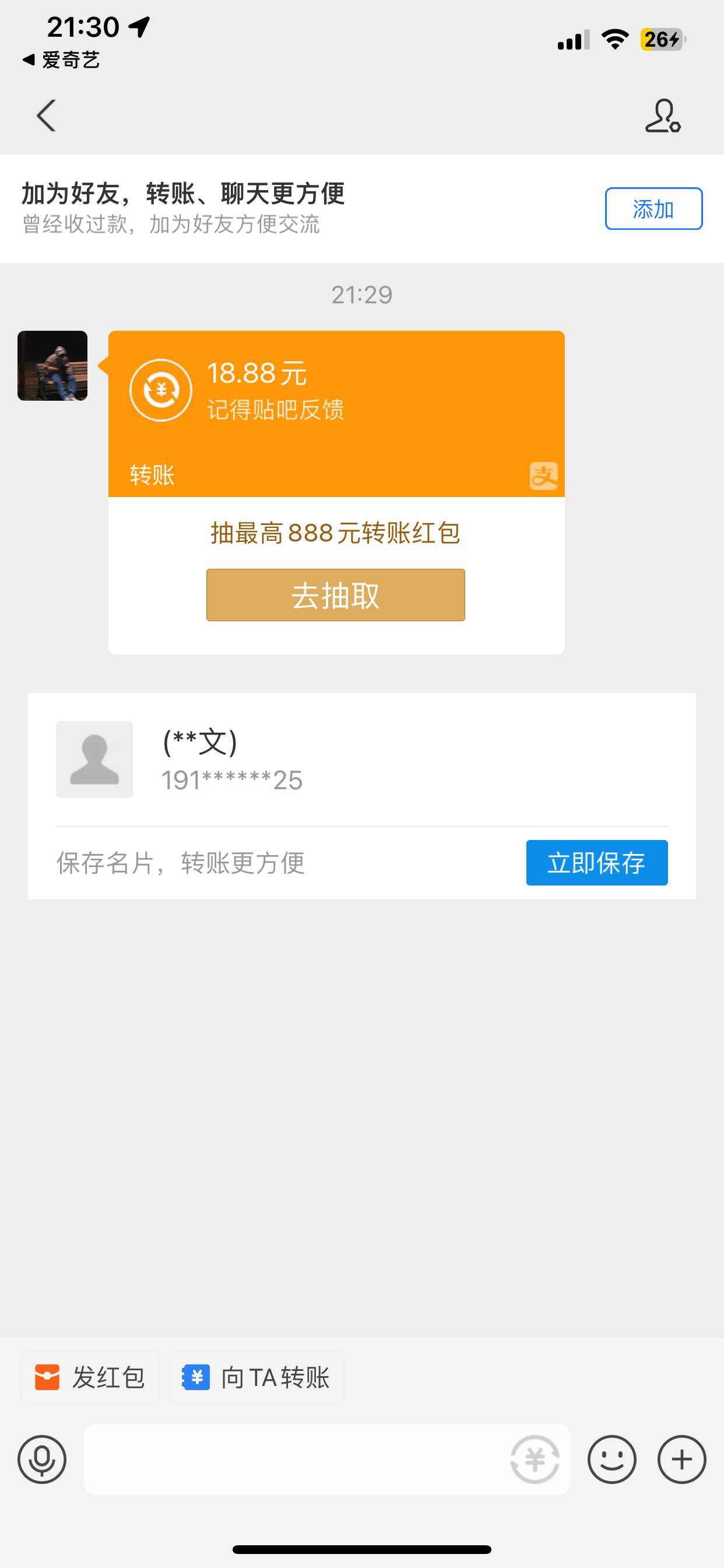Go back from this chat

pyautogui.click(x=46, y=116)
